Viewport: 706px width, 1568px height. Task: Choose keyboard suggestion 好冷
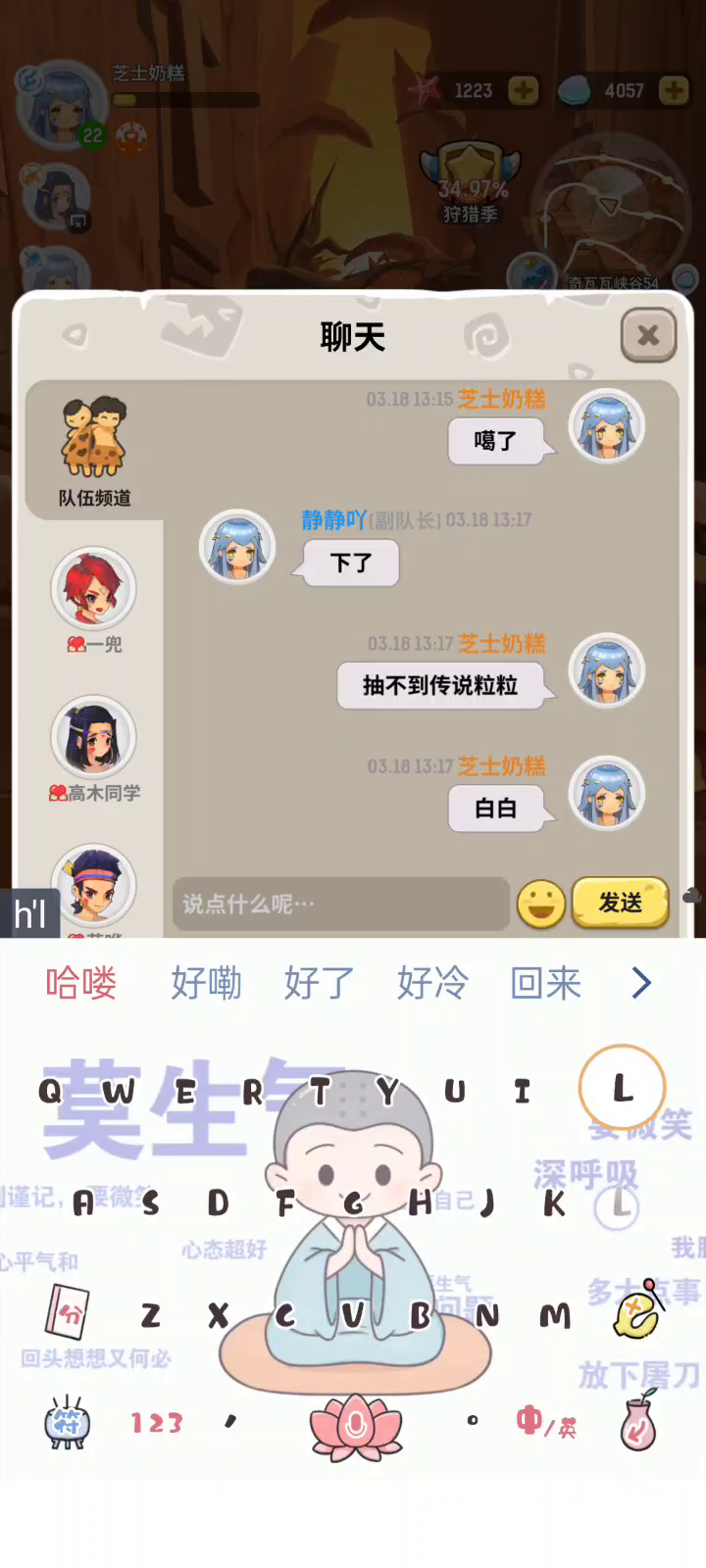(432, 983)
